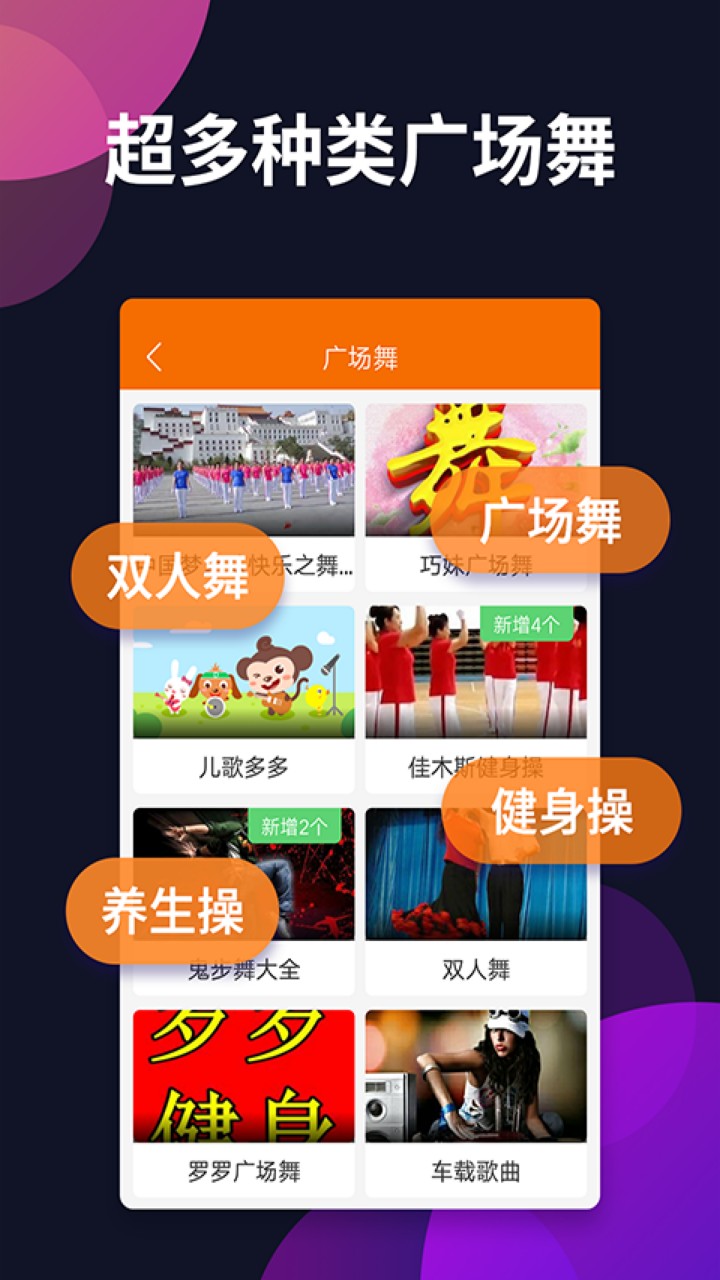Tap the 车载歌曲 text label
Image resolution: width=720 pixels, height=1280 pixels.
pyautogui.click(x=475, y=1168)
